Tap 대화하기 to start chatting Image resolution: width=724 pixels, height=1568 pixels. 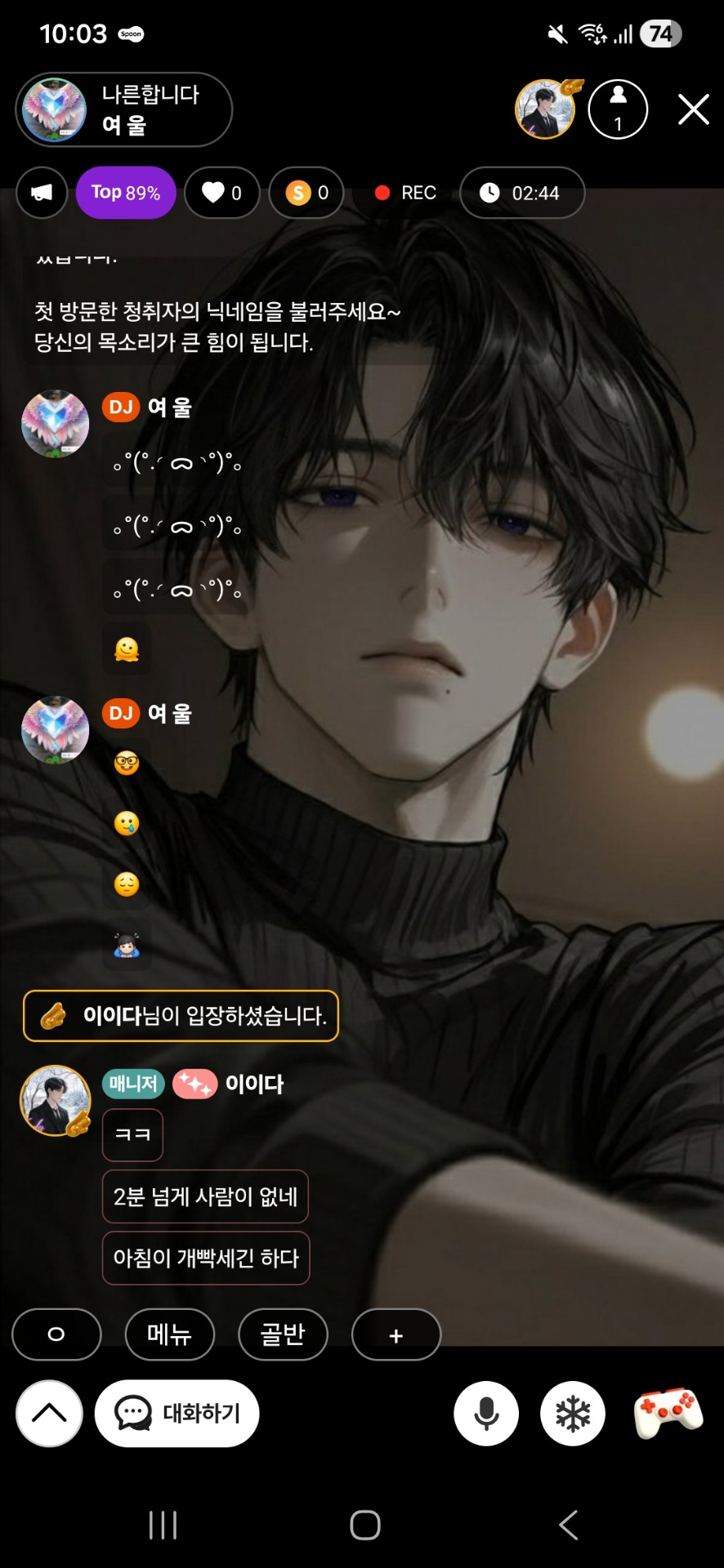[177, 1414]
